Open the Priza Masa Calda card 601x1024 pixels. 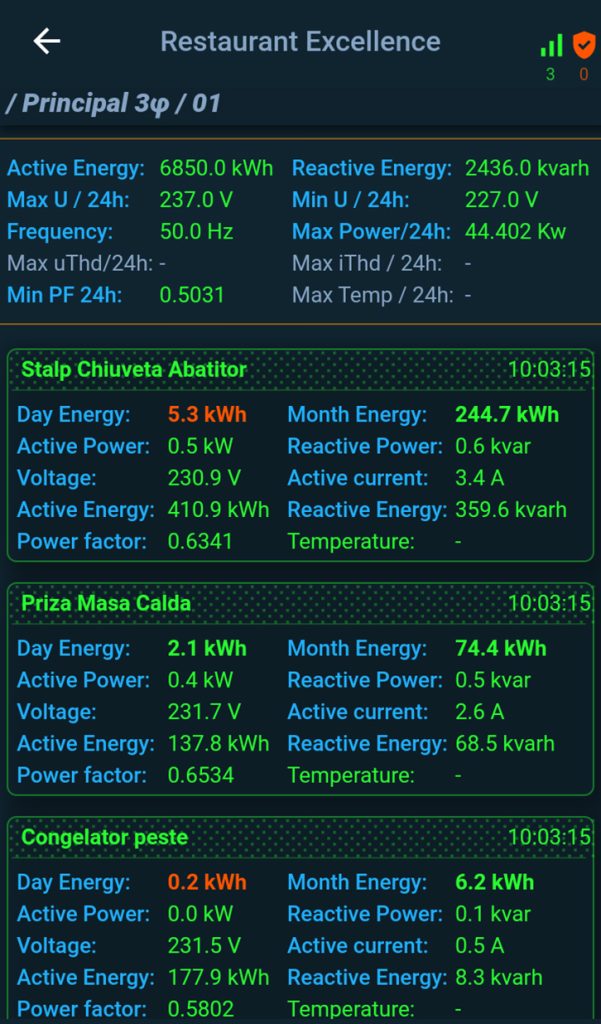300,689
